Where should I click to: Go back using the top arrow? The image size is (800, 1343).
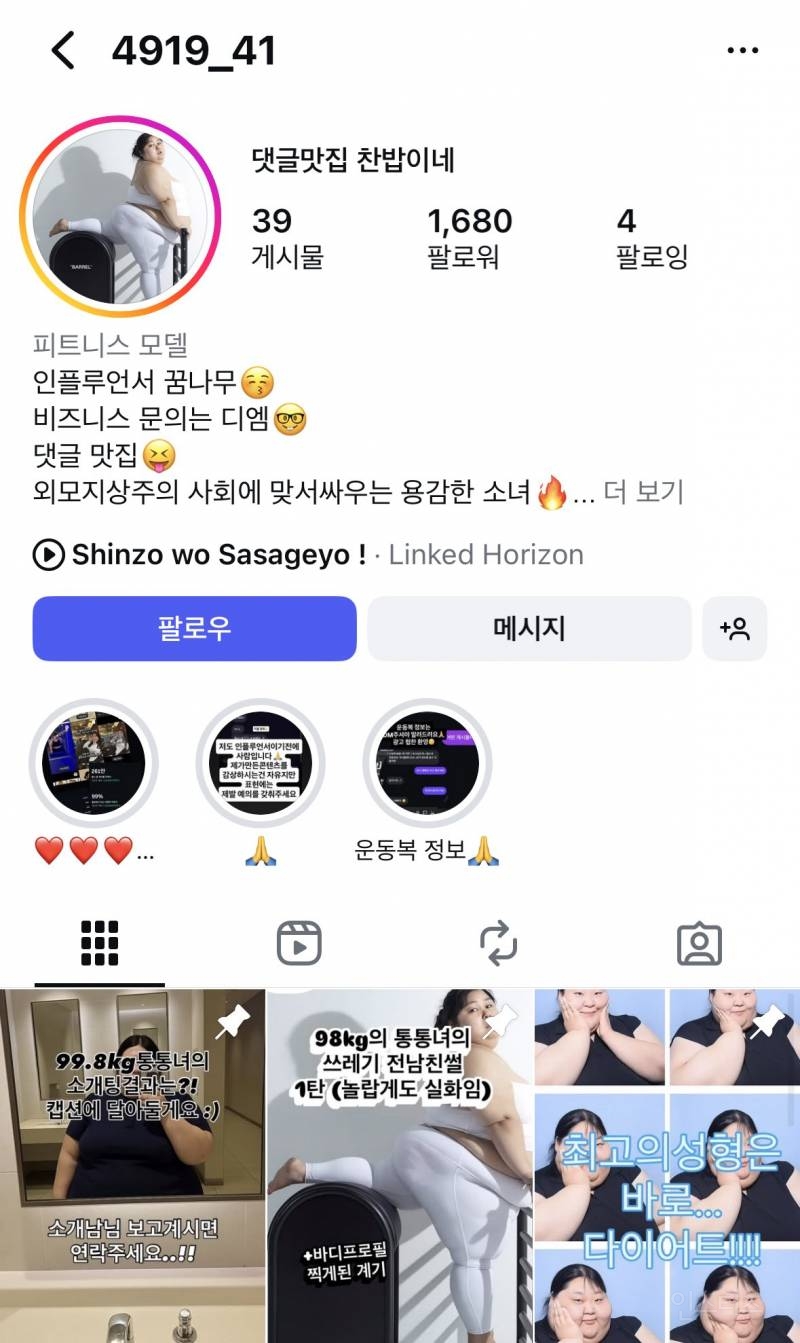pos(63,50)
